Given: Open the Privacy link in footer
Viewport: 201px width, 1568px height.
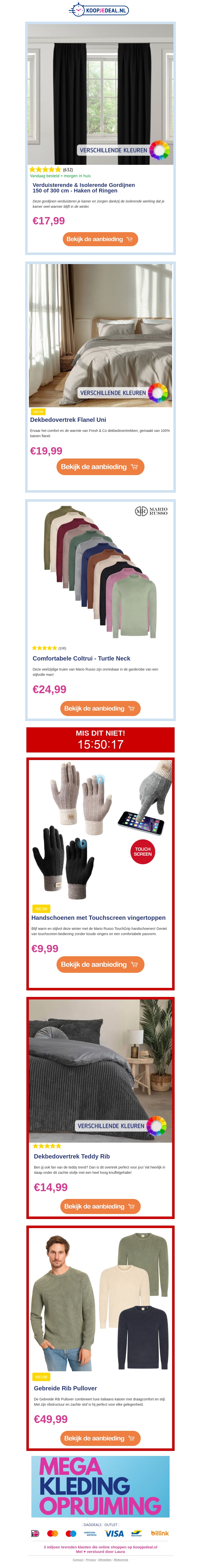Looking at the screenshot, I should [x=91, y=1559].
